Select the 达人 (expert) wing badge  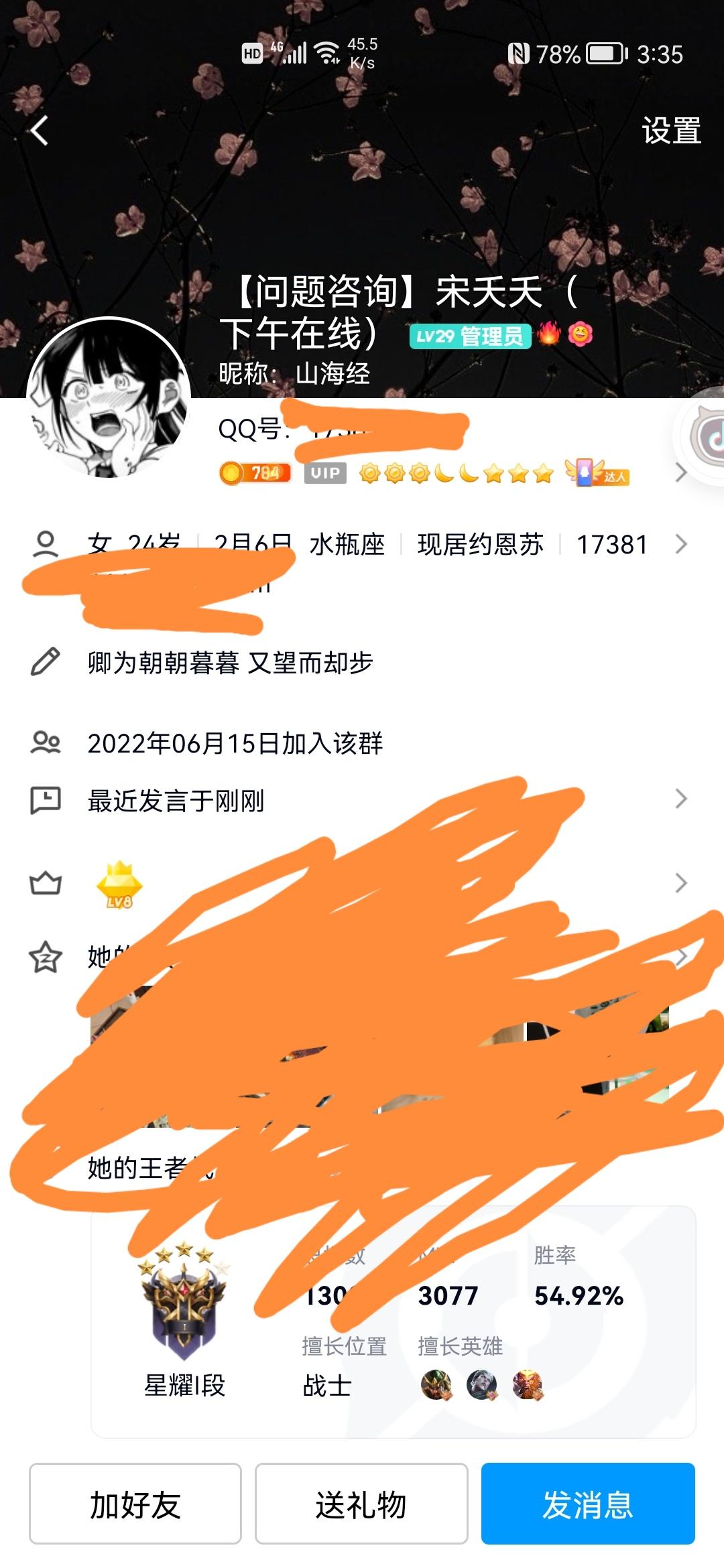pyautogui.click(x=594, y=474)
